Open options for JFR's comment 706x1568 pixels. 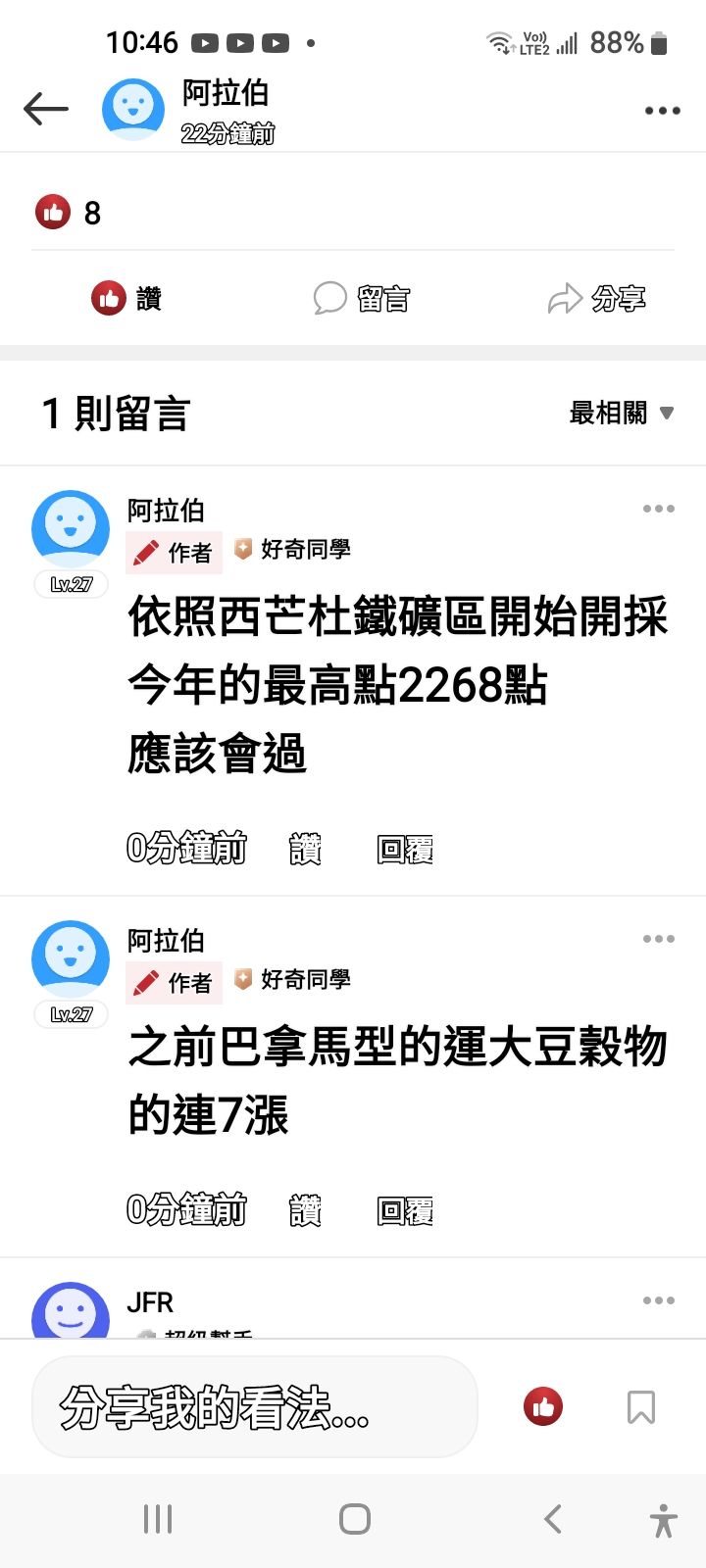coord(658,1300)
